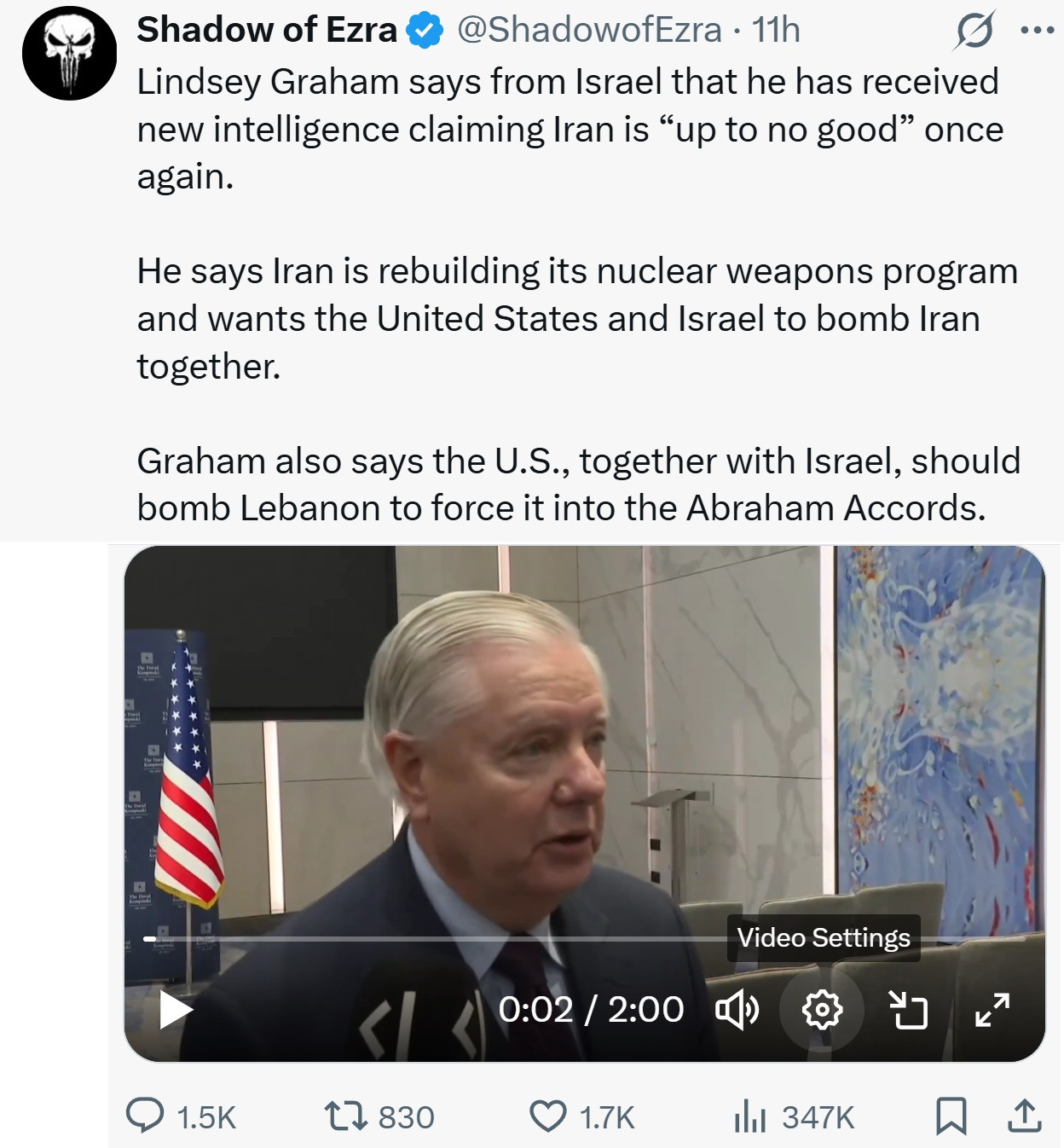This screenshot has width=1064, height=1148.
Task: Like the post with 1.7K likes
Action: [x=547, y=1116]
